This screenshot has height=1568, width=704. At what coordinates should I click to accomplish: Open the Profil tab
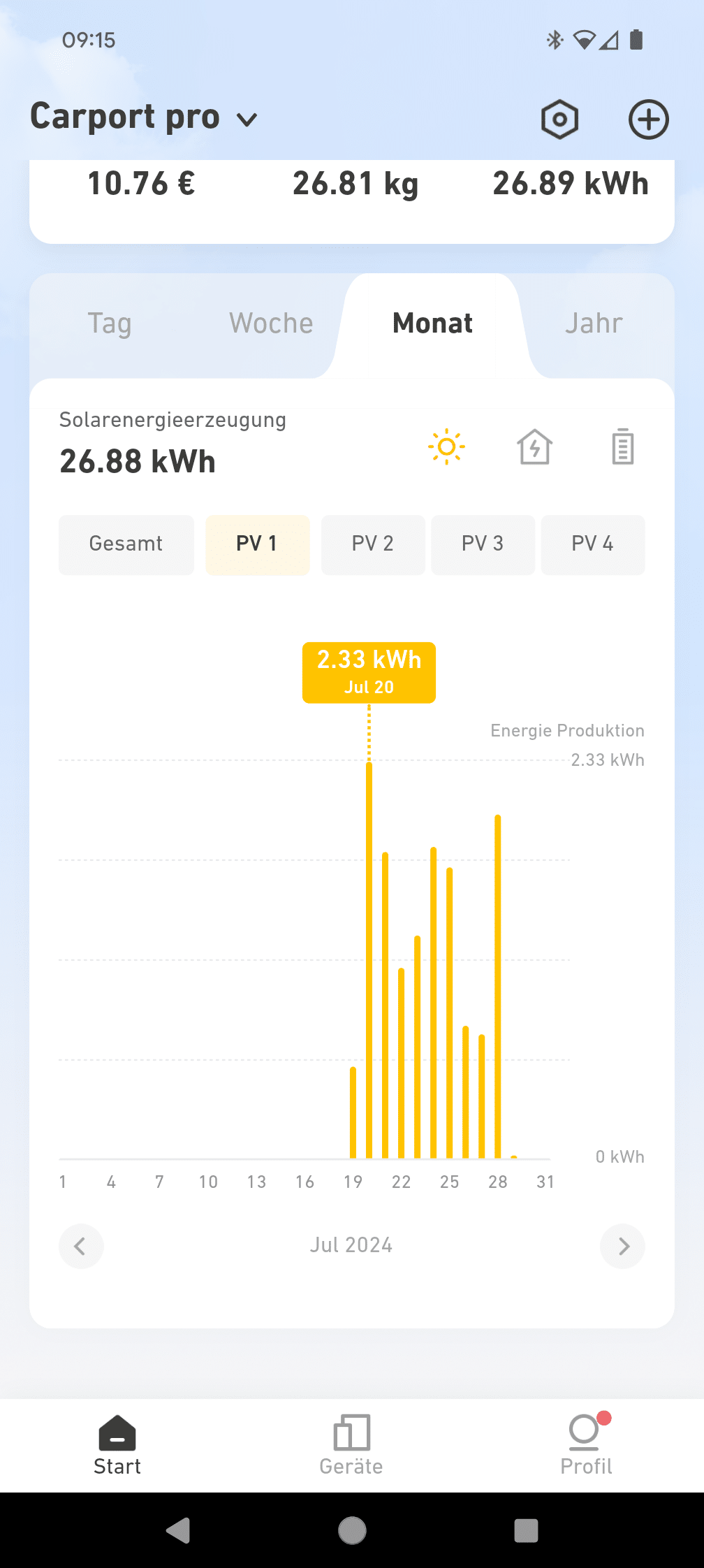(587, 1445)
